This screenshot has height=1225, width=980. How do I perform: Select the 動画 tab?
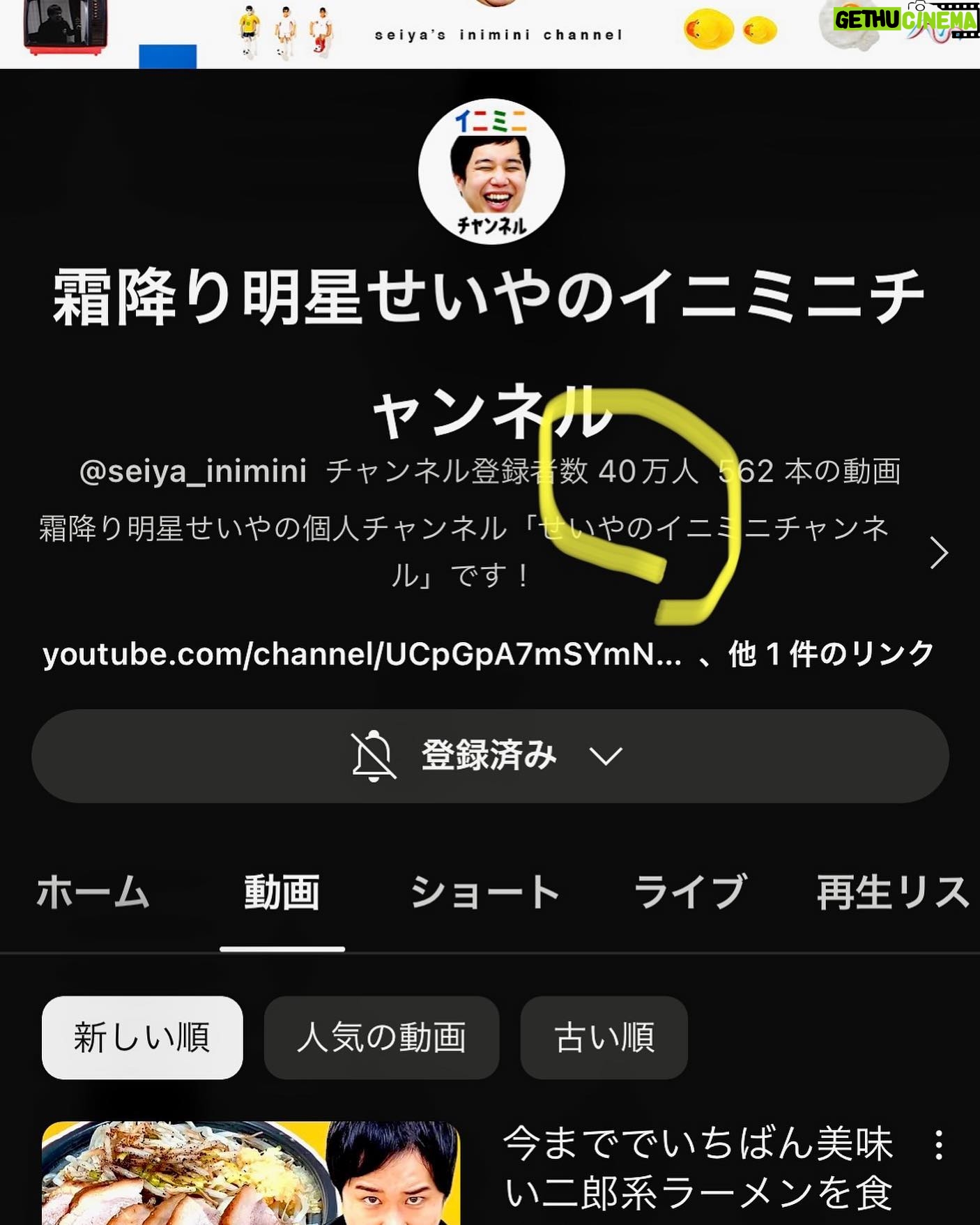point(282,892)
